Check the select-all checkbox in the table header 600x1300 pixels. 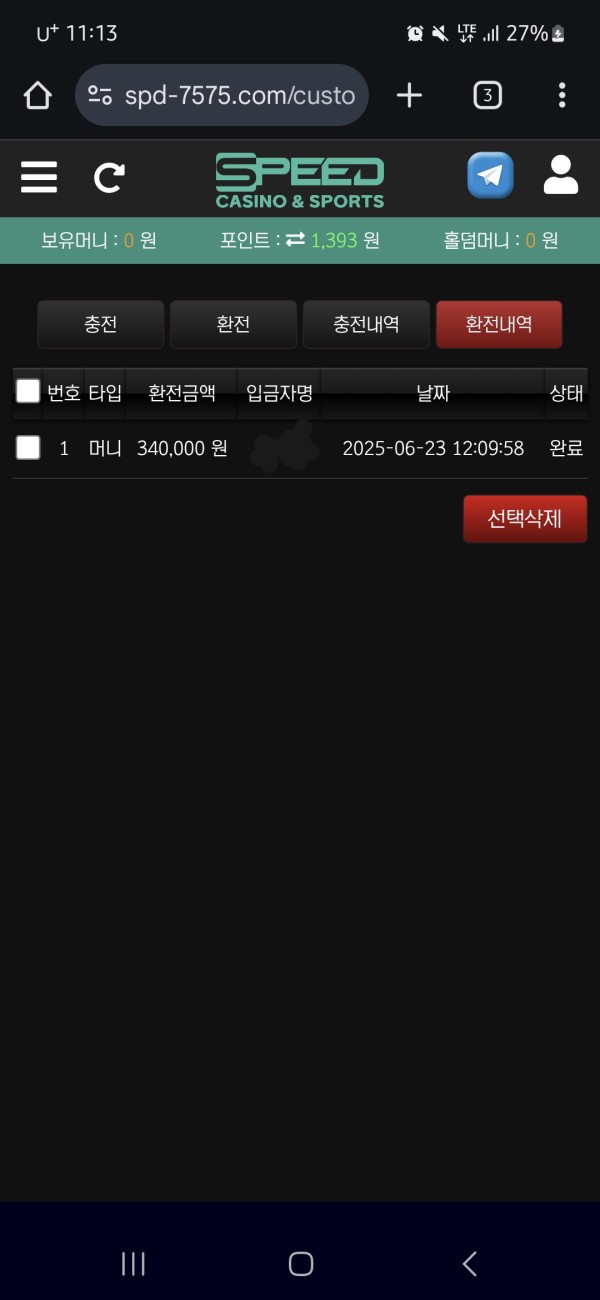[28, 391]
